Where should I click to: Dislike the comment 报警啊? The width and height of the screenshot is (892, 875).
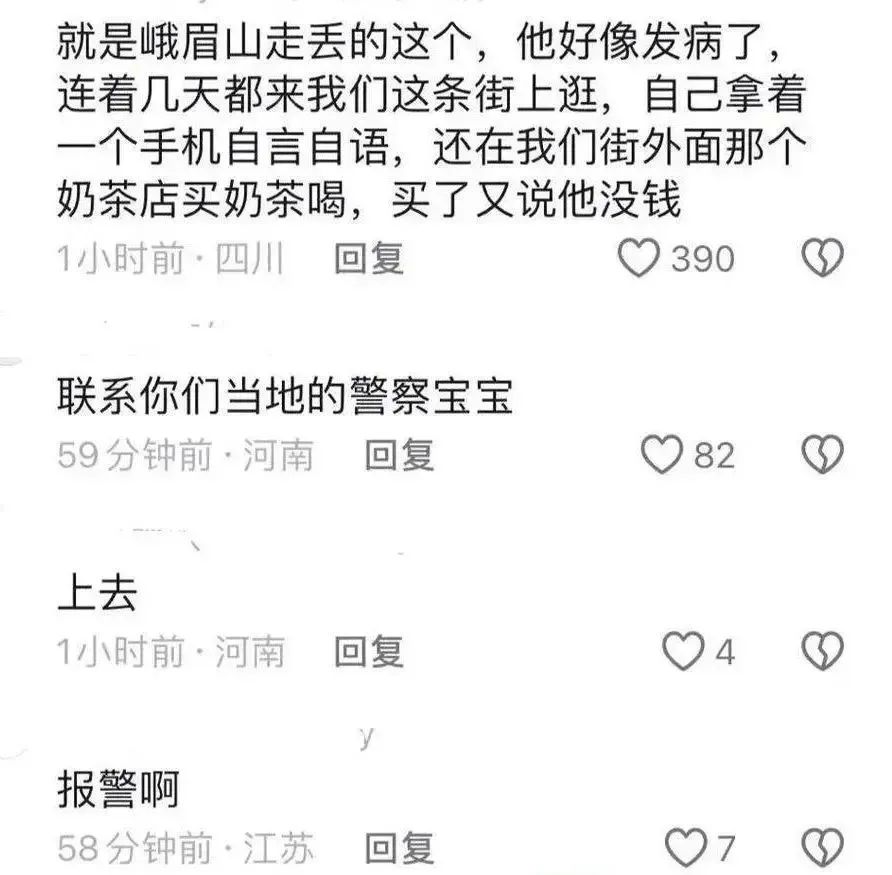[x=823, y=849]
